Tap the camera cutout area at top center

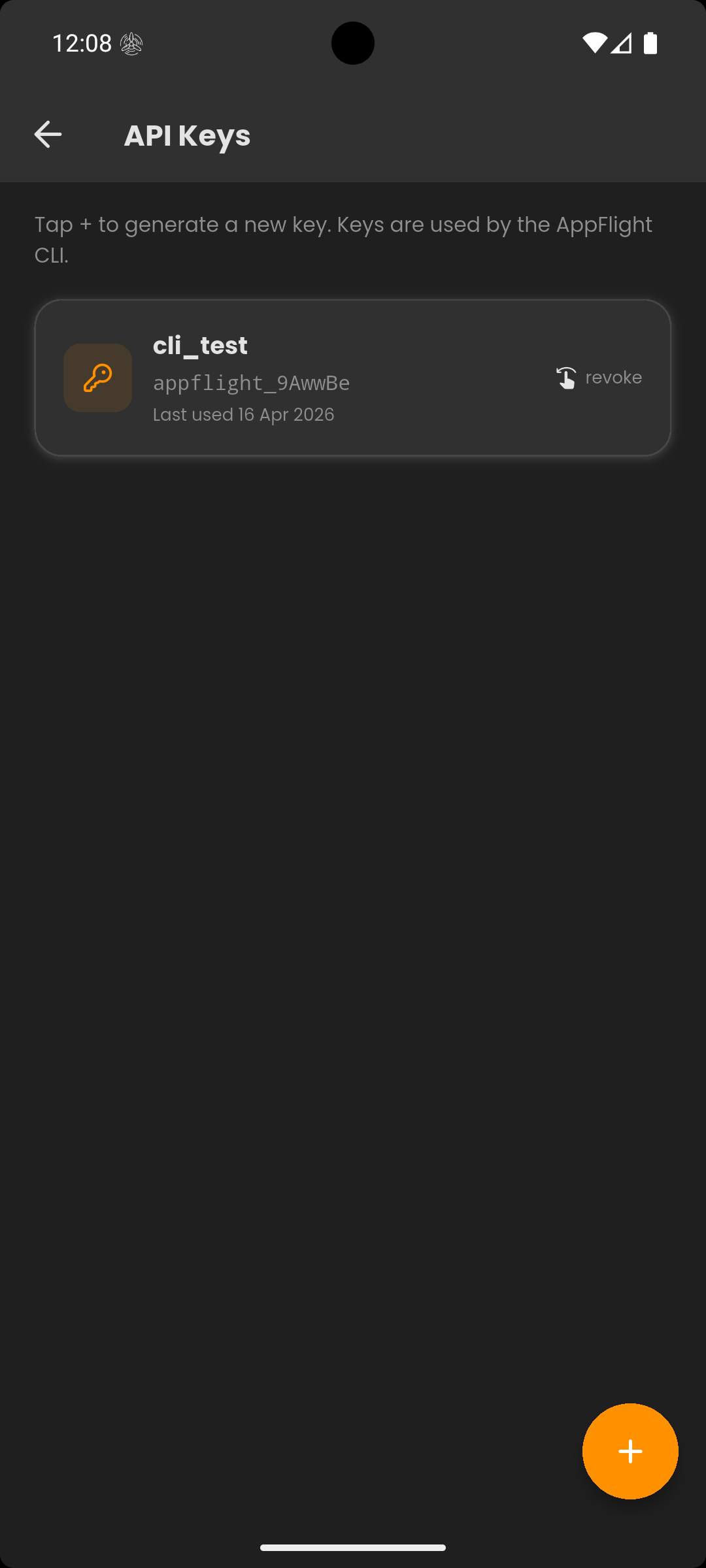(353, 43)
